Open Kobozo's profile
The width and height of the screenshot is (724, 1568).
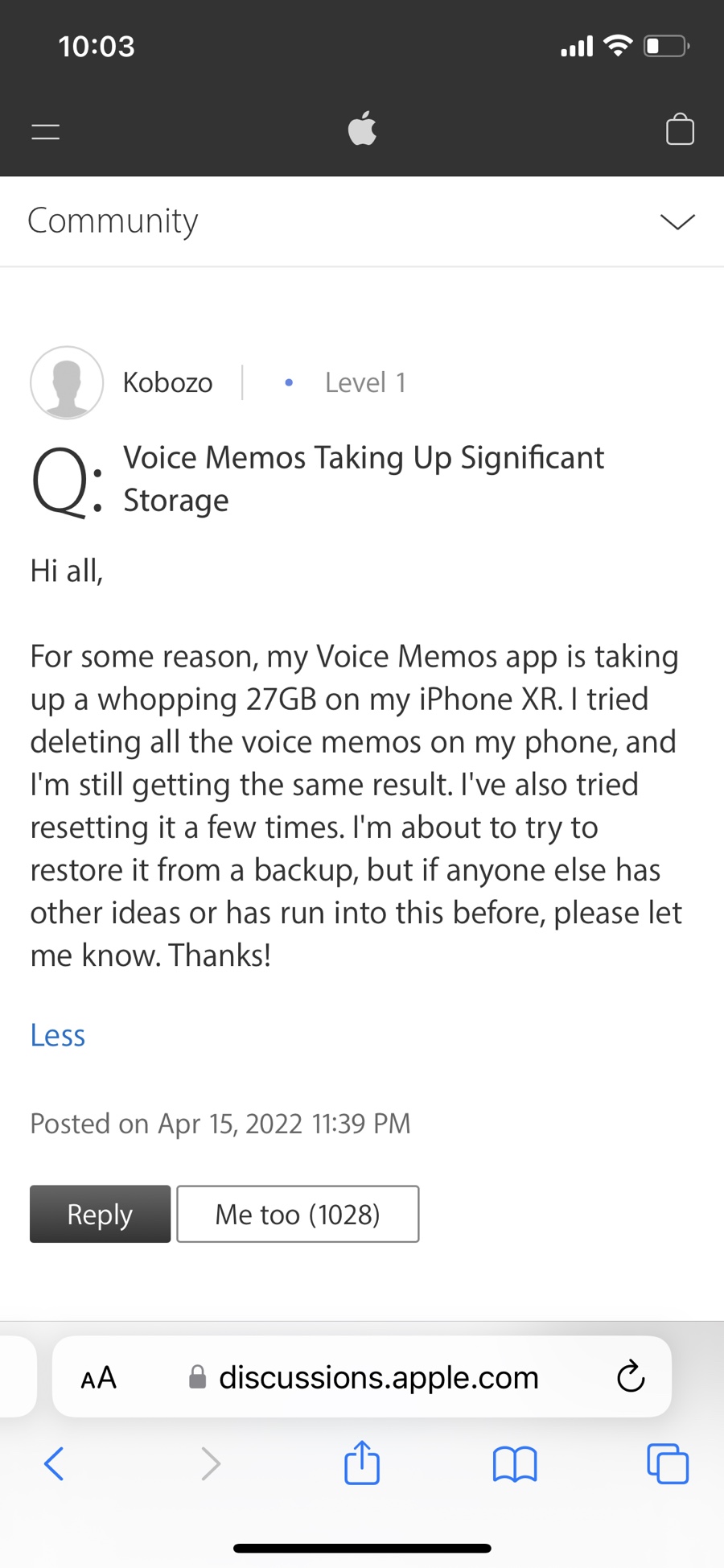[x=167, y=382]
